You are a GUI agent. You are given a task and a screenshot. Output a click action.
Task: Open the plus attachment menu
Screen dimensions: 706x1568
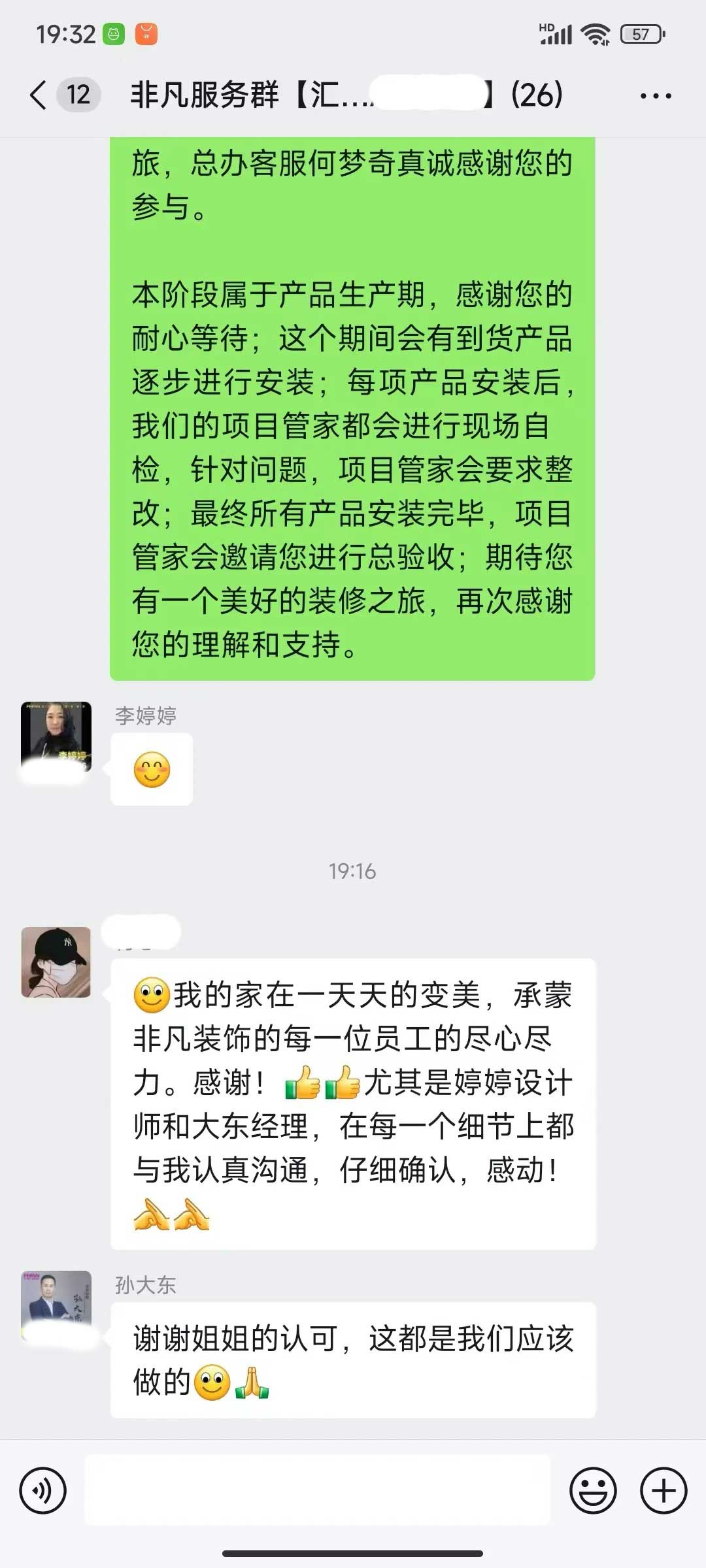pos(664,1491)
